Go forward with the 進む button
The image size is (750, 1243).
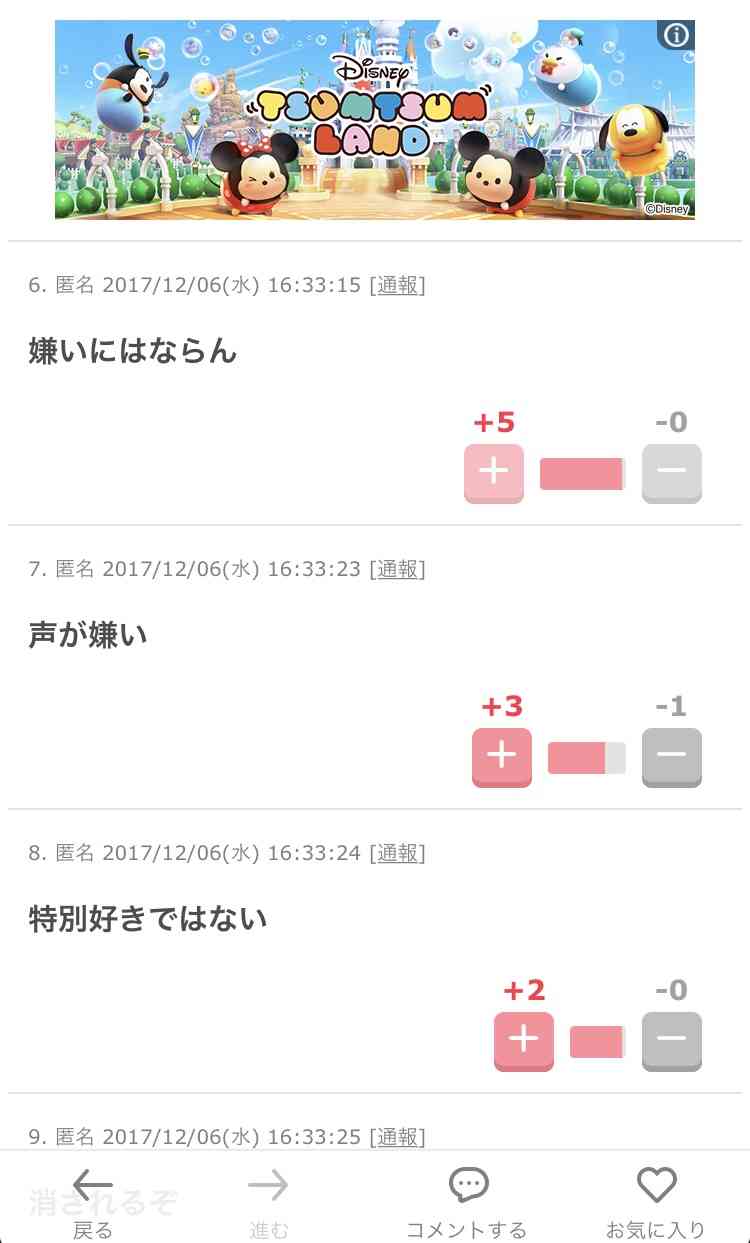point(268,1203)
